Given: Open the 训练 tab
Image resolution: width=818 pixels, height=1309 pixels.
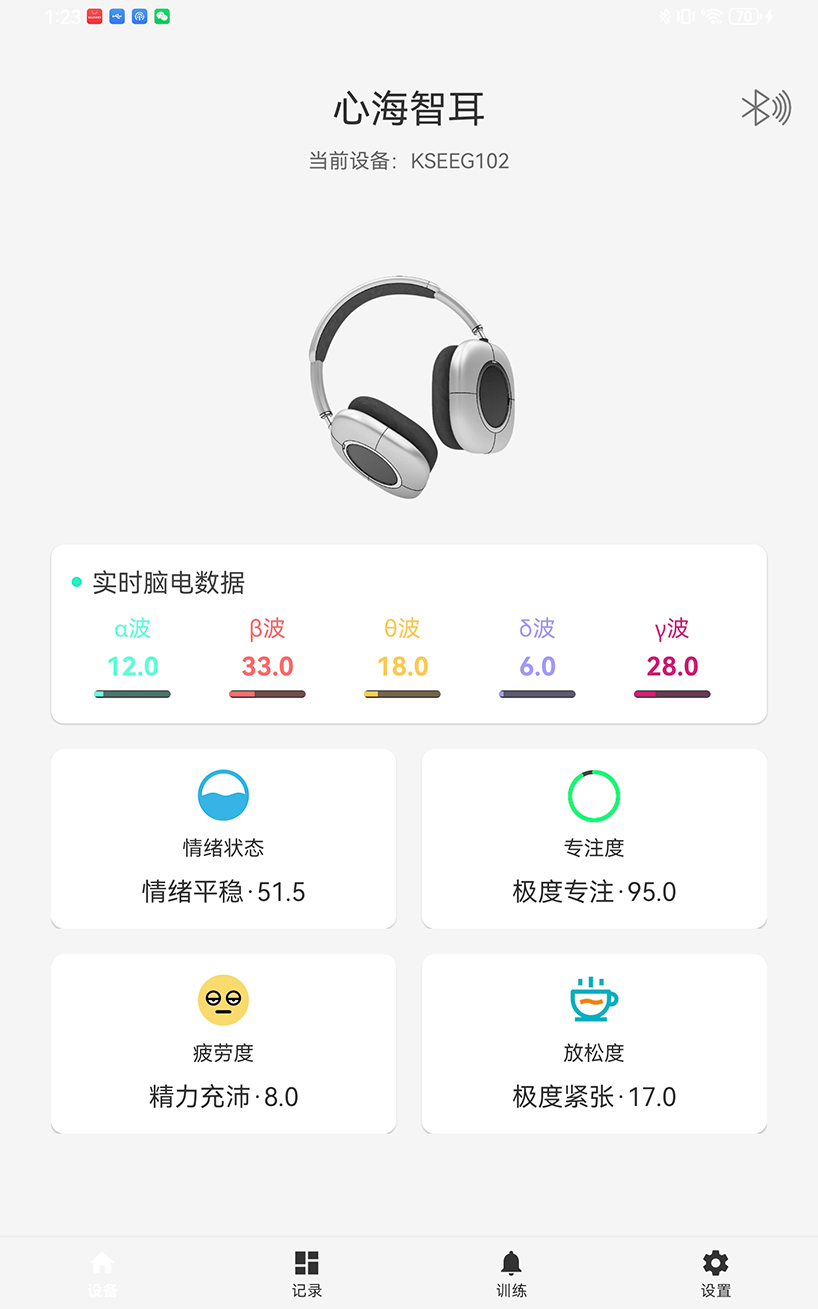Looking at the screenshot, I should (x=511, y=1273).
